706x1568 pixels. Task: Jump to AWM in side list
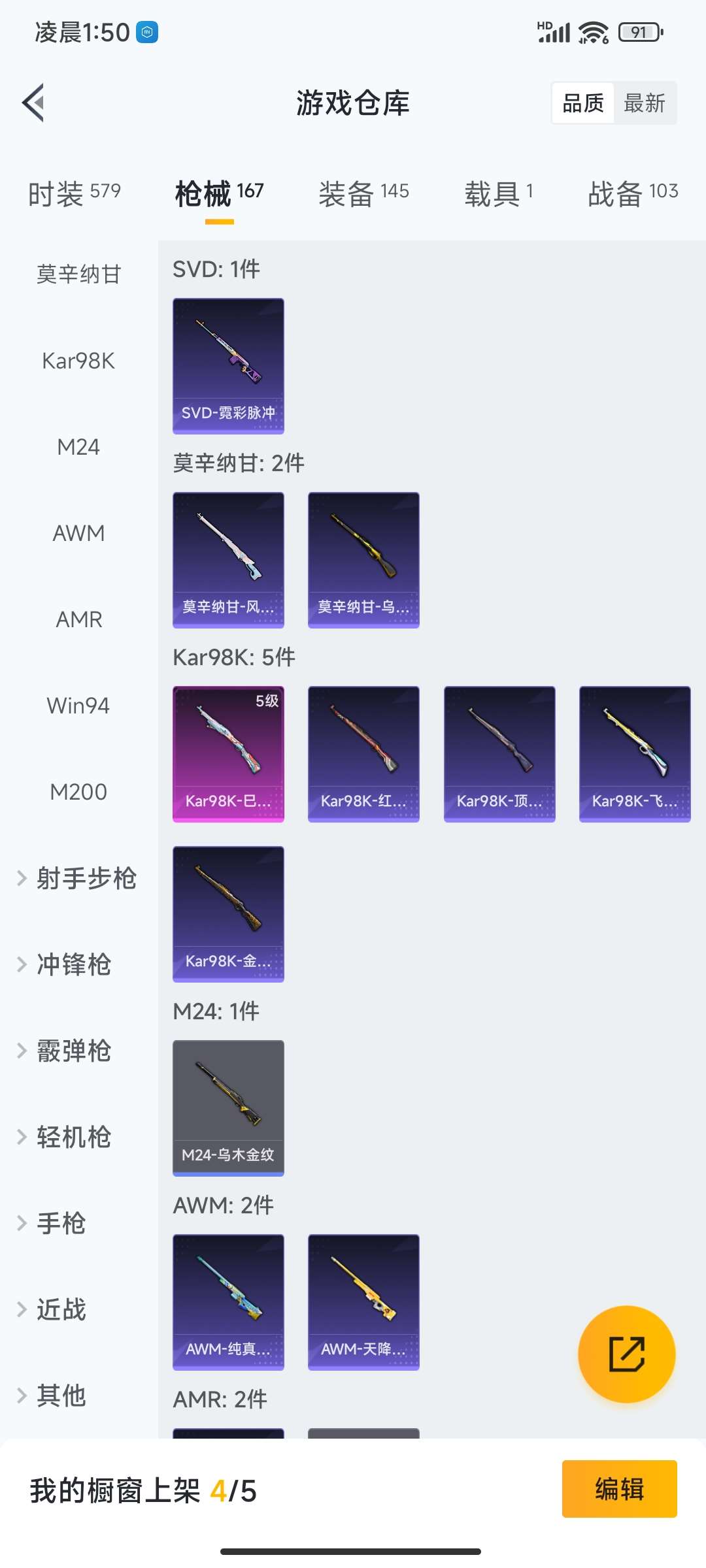click(78, 533)
